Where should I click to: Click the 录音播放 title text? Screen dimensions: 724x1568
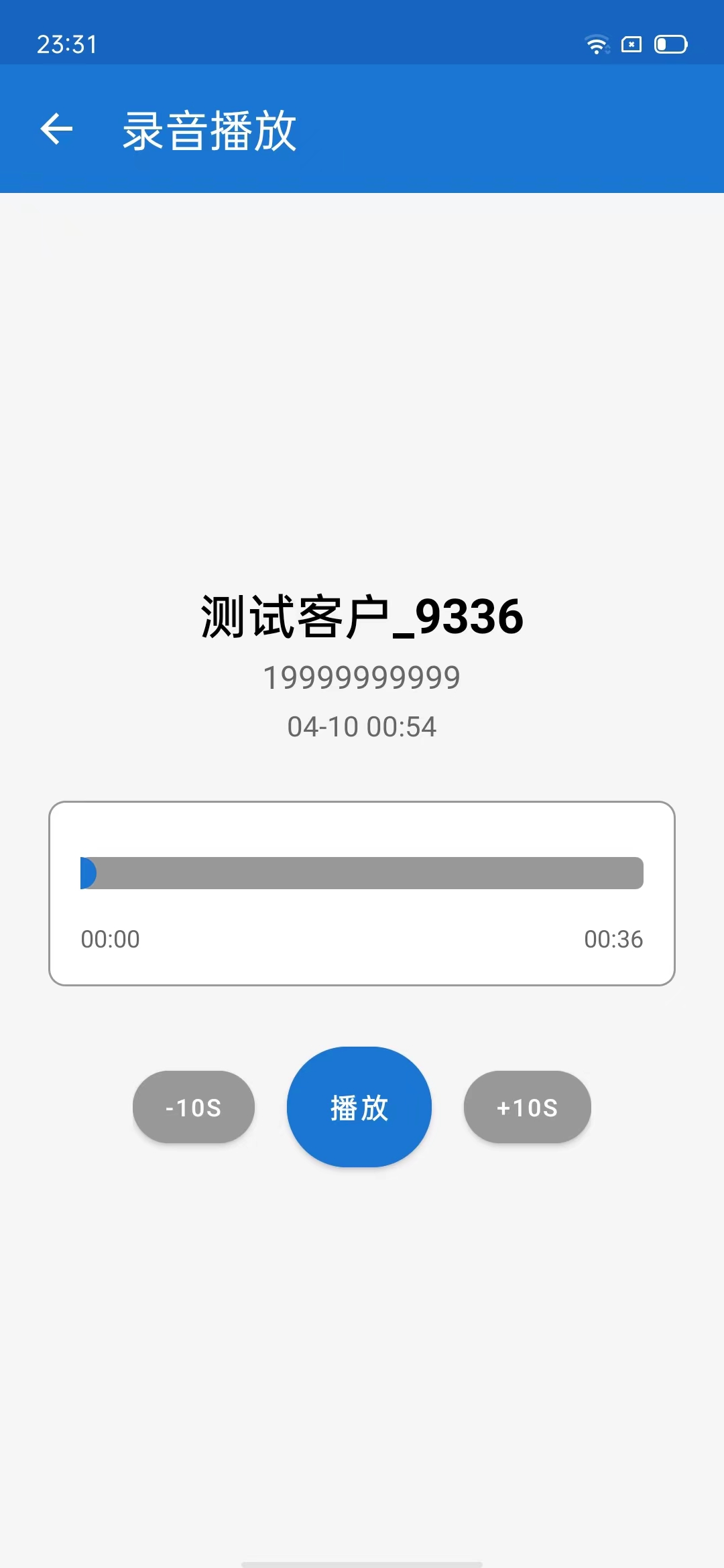tap(210, 129)
